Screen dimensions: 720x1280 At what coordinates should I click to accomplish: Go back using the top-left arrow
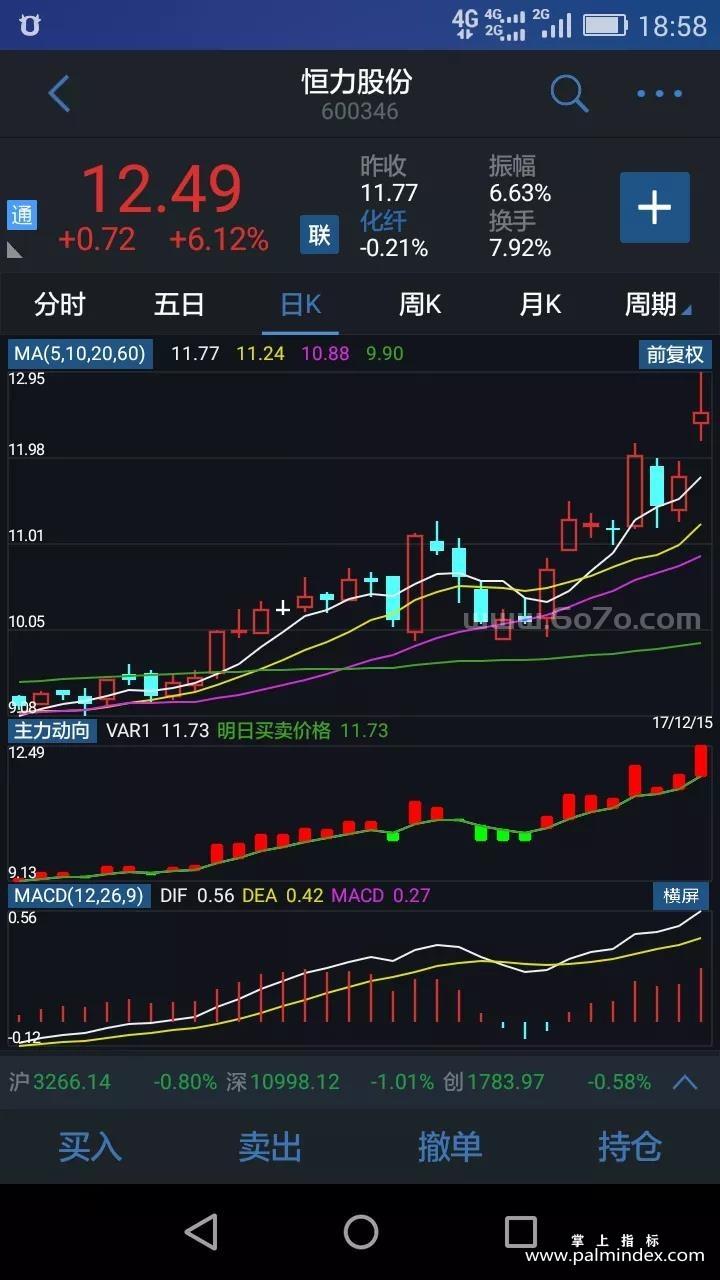coord(59,94)
